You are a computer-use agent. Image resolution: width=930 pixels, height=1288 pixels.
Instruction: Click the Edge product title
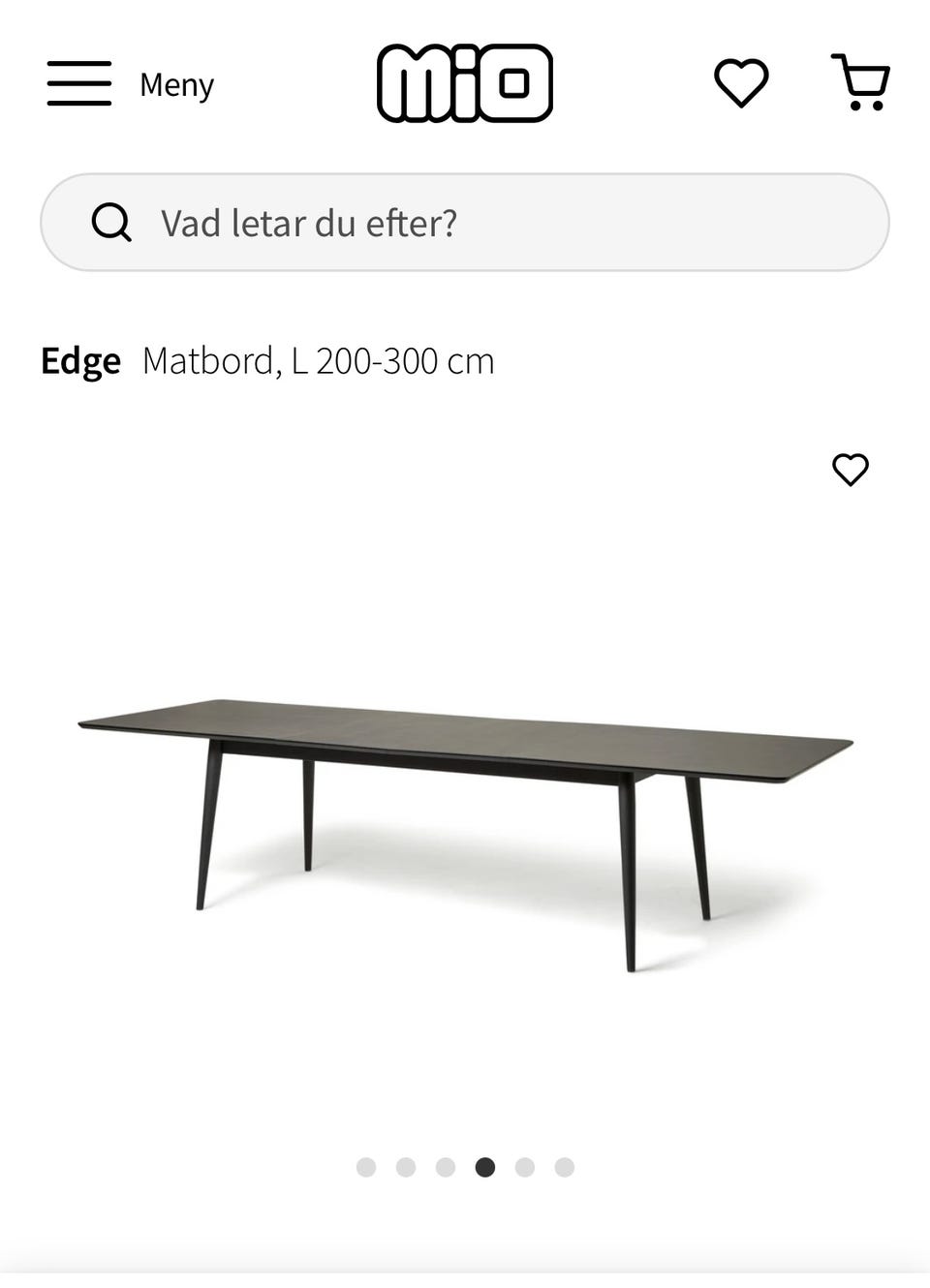[x=79, y=360]
